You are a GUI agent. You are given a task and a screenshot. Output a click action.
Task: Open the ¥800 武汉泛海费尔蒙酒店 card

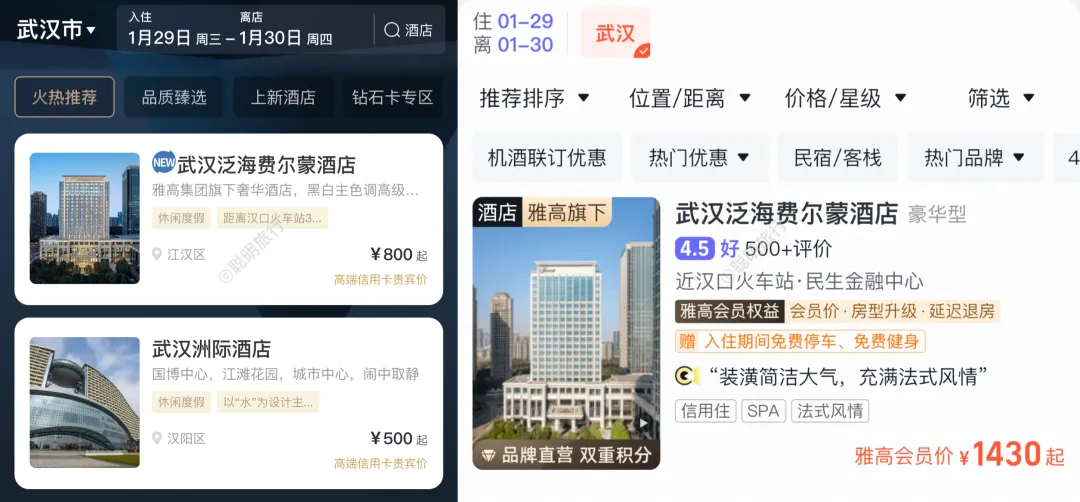point(228,219)
